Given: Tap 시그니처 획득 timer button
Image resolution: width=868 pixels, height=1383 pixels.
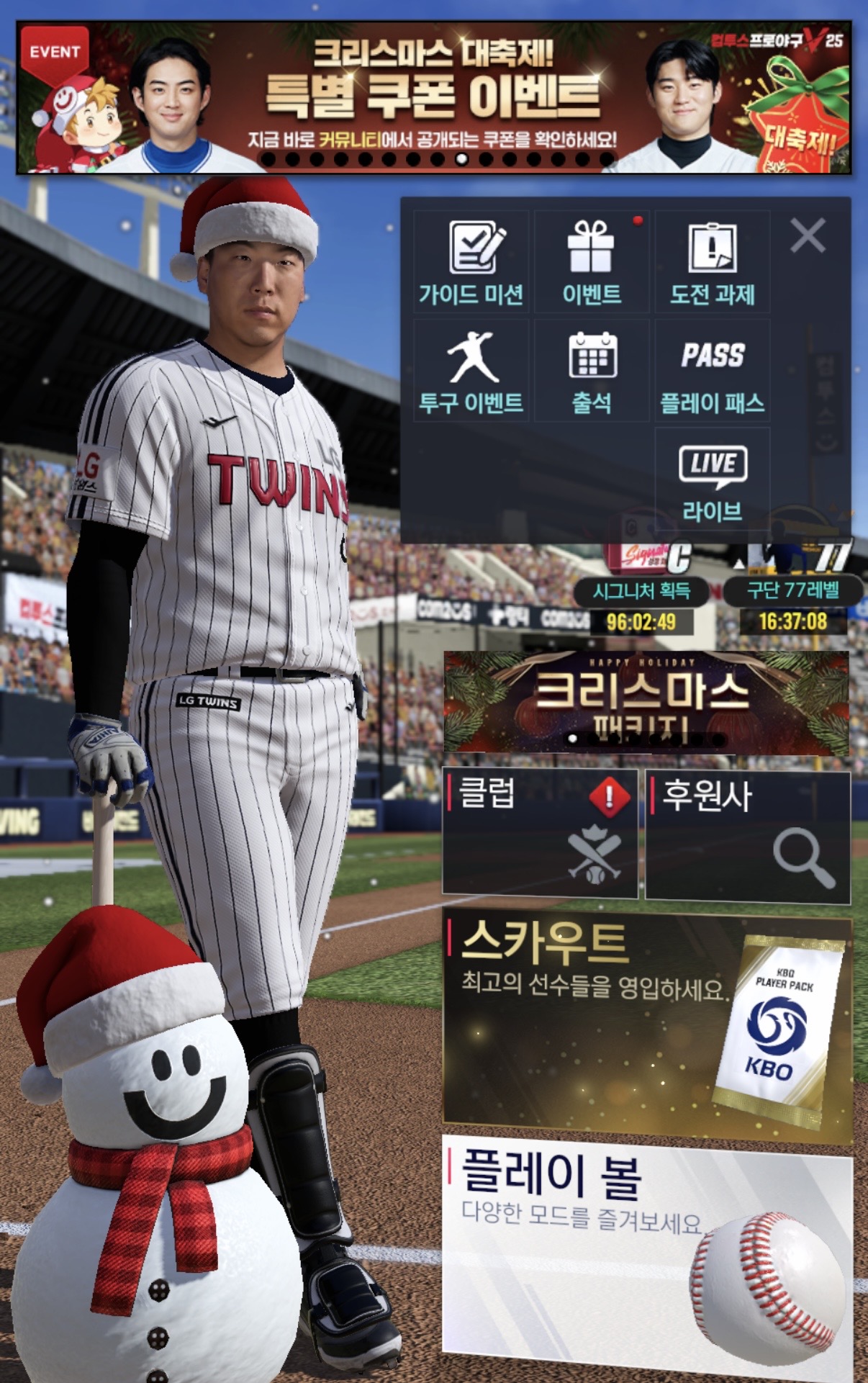Looking at the screenshot, I should pos(641,592).
